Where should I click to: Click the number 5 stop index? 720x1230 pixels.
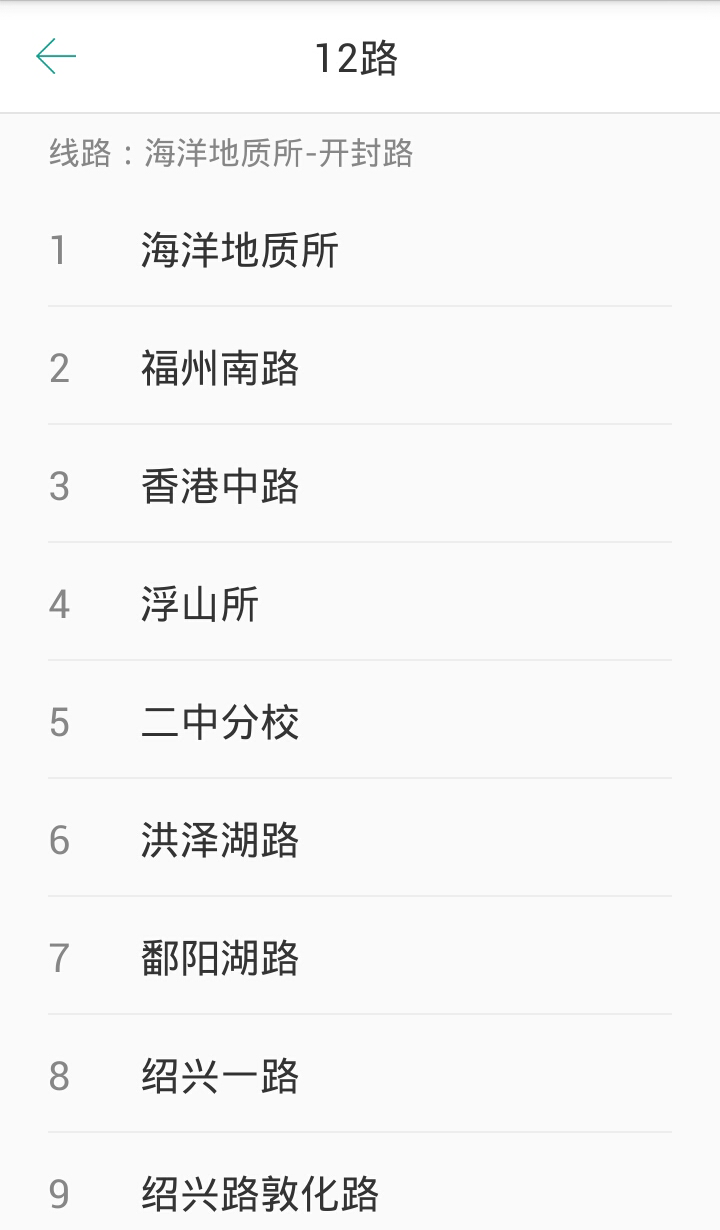pos(58,722)
